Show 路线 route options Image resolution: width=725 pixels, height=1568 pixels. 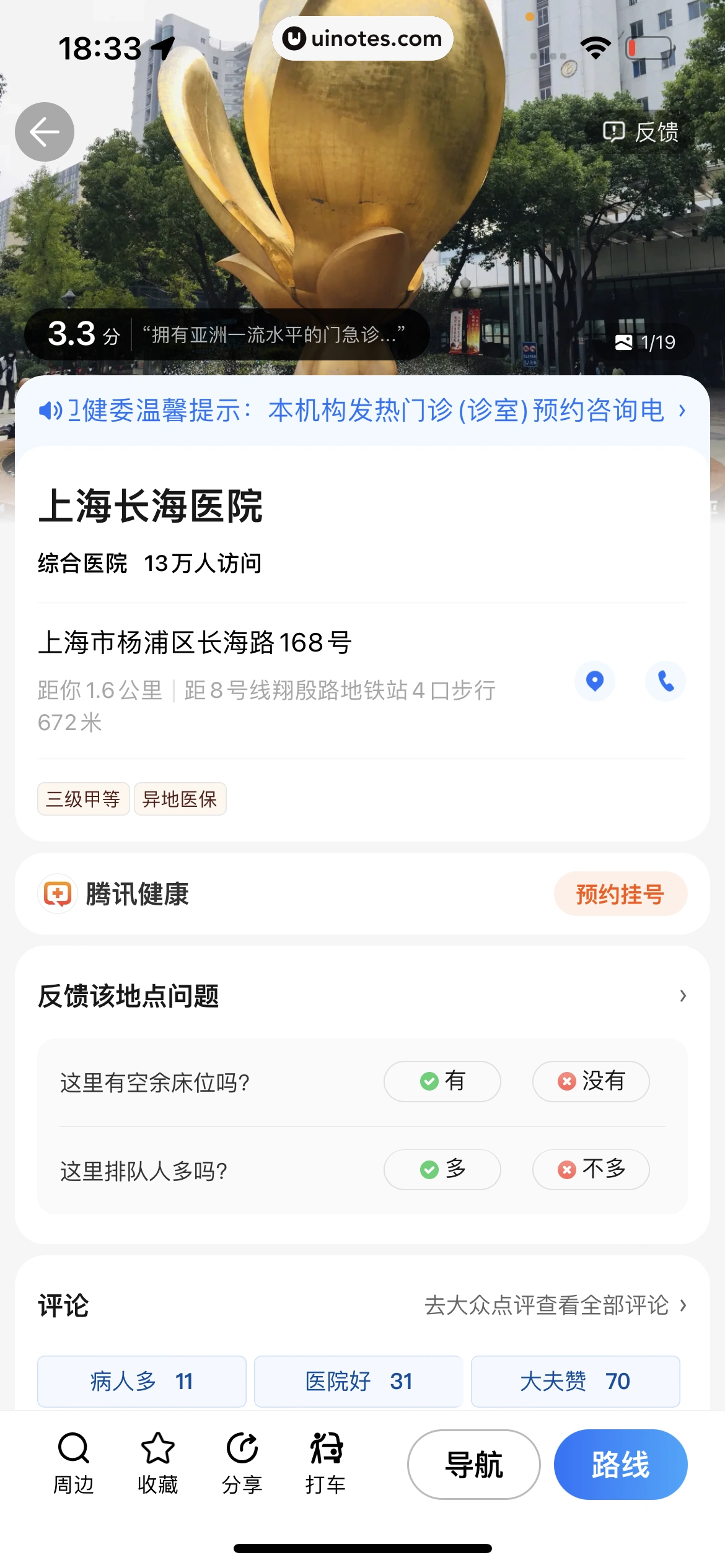620,1465
